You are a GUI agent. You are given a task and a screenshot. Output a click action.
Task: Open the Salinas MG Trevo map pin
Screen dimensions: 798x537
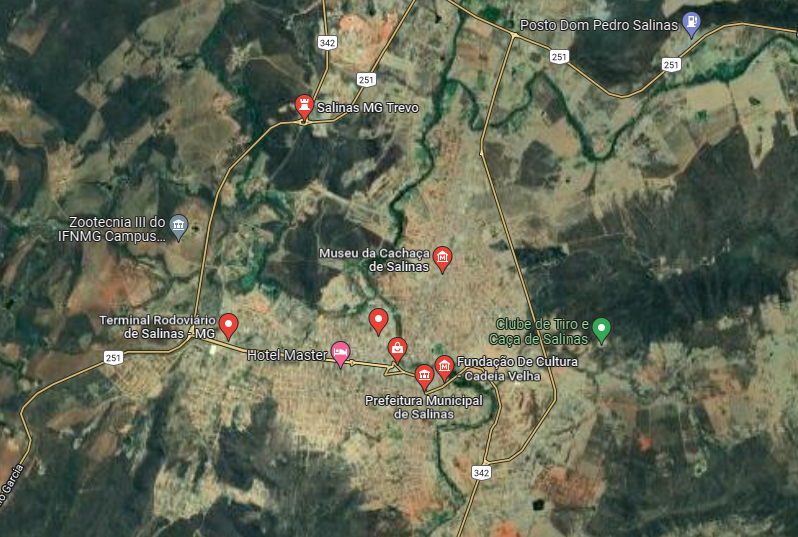pos(305,105)
